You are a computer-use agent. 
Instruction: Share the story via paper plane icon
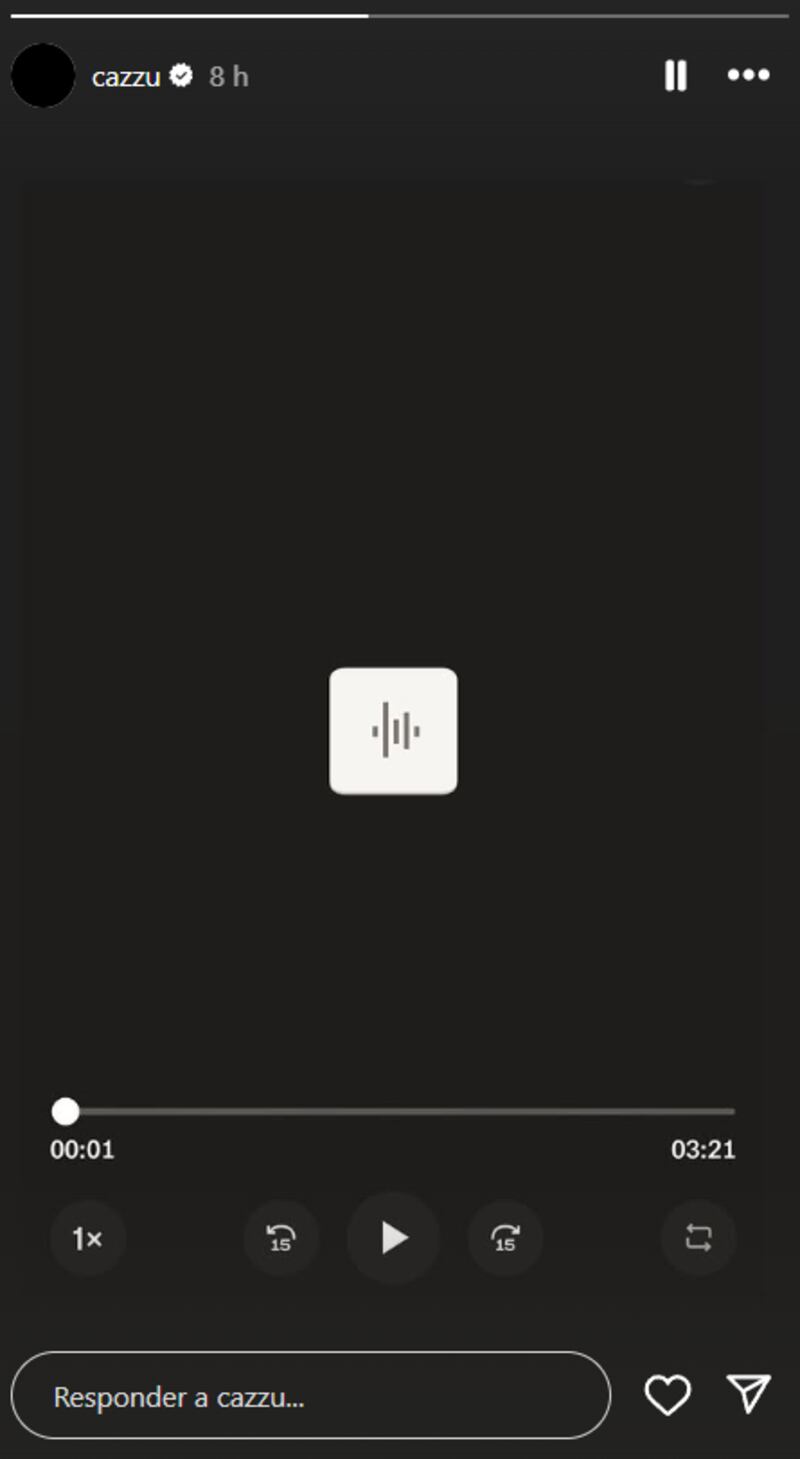(748, 1394)
